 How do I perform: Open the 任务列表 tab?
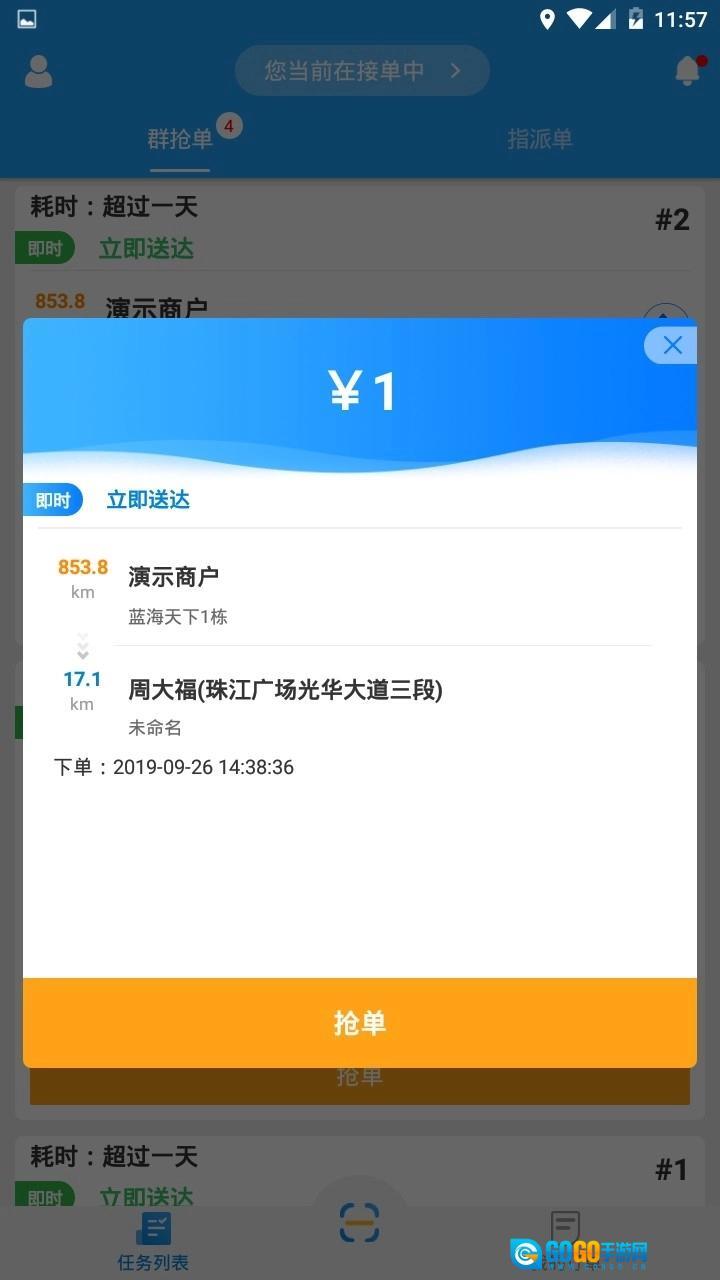click(153, 1241)
